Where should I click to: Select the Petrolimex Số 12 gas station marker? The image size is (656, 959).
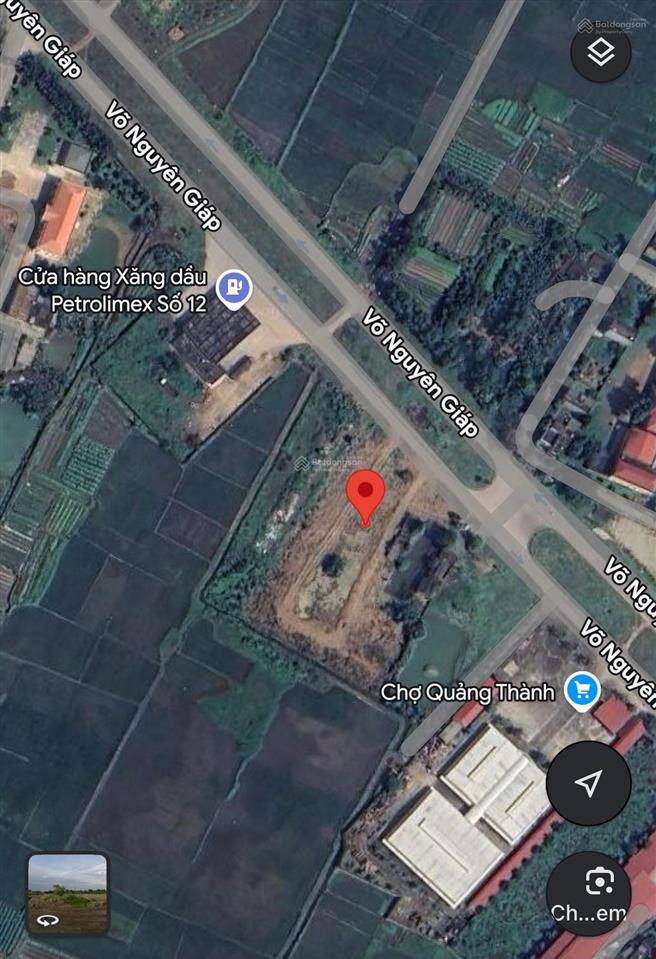coord(234,290)
